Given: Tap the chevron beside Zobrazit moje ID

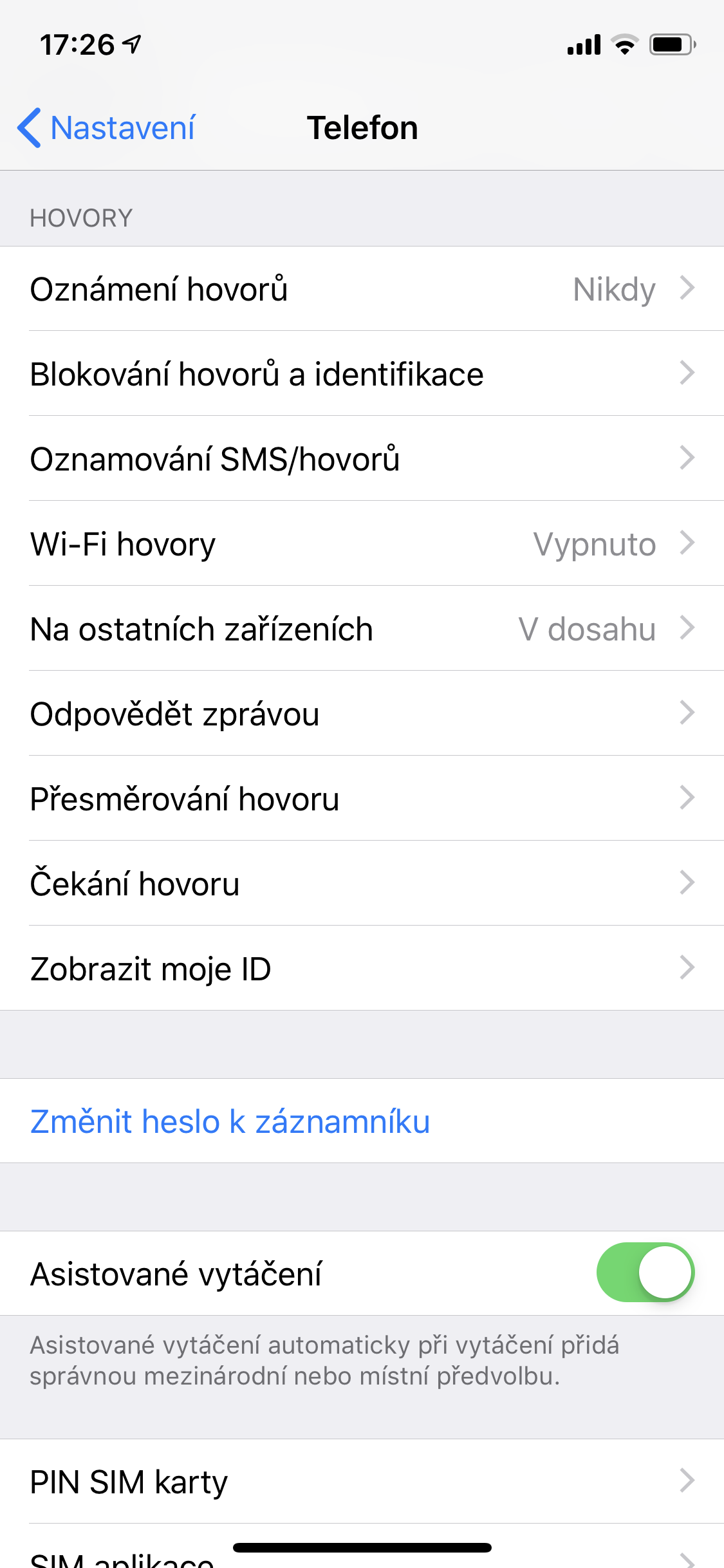Looking at the screenshot, I should click(x=687, y=967).
